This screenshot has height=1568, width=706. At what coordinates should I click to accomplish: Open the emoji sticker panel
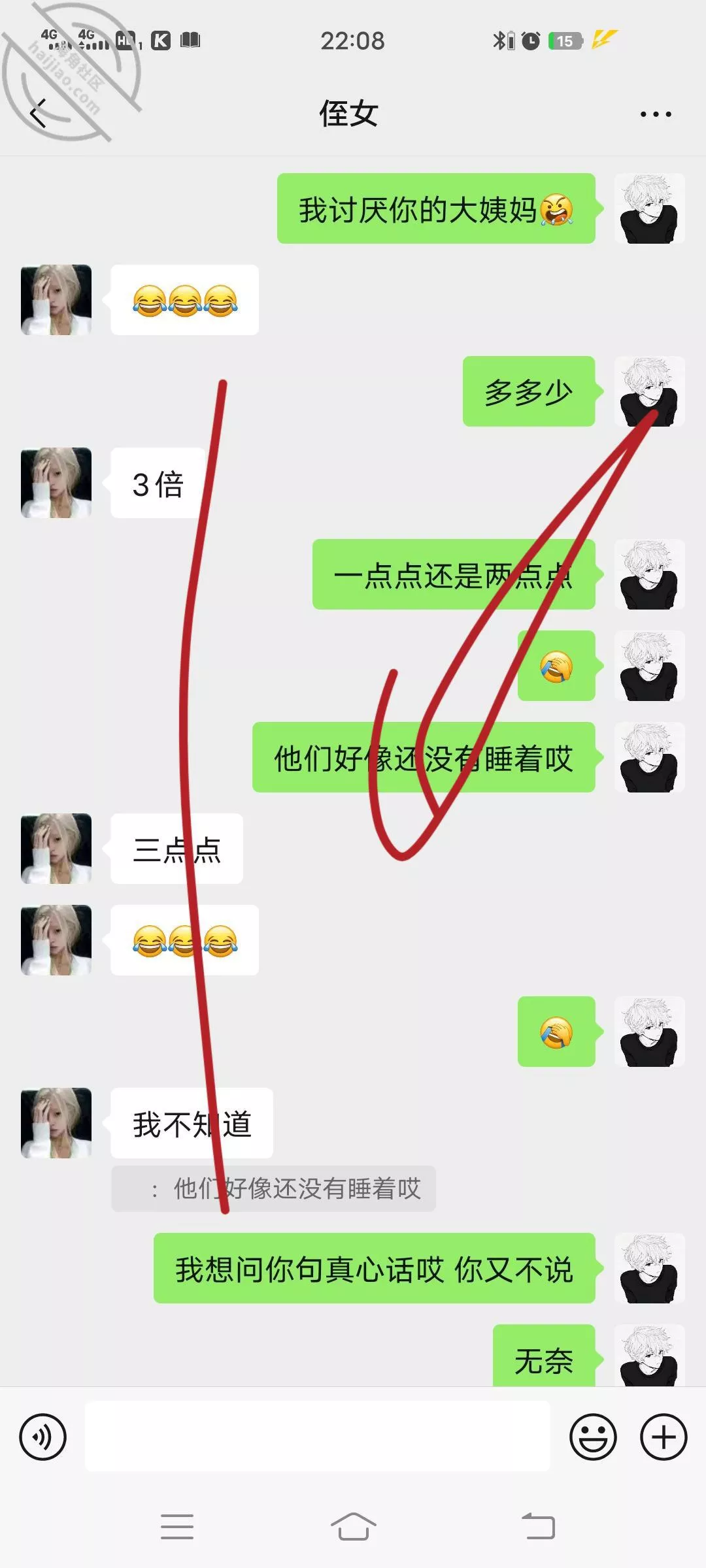(x=593, y=1437)
